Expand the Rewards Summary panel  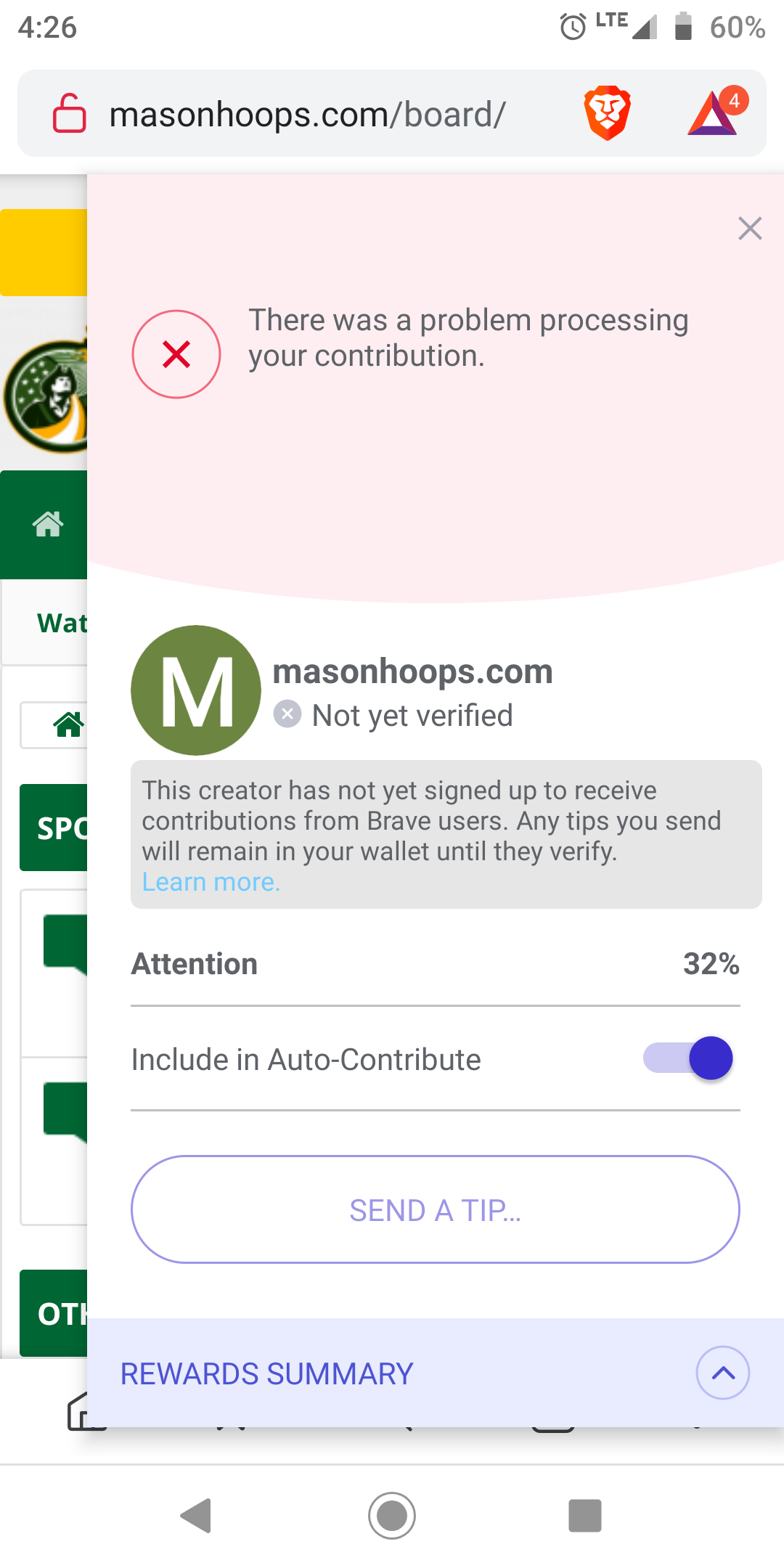[723, 1373]
